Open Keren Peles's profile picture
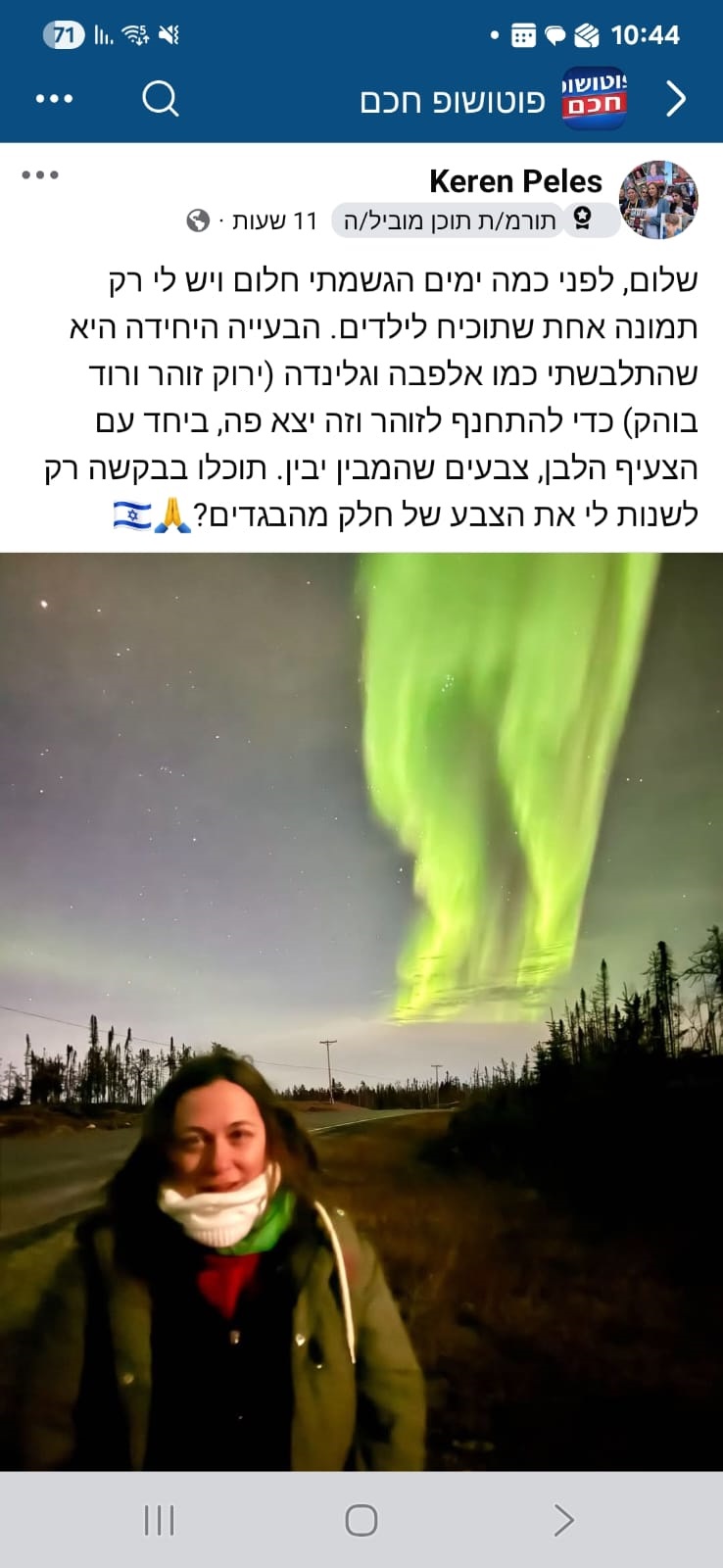 658,200
